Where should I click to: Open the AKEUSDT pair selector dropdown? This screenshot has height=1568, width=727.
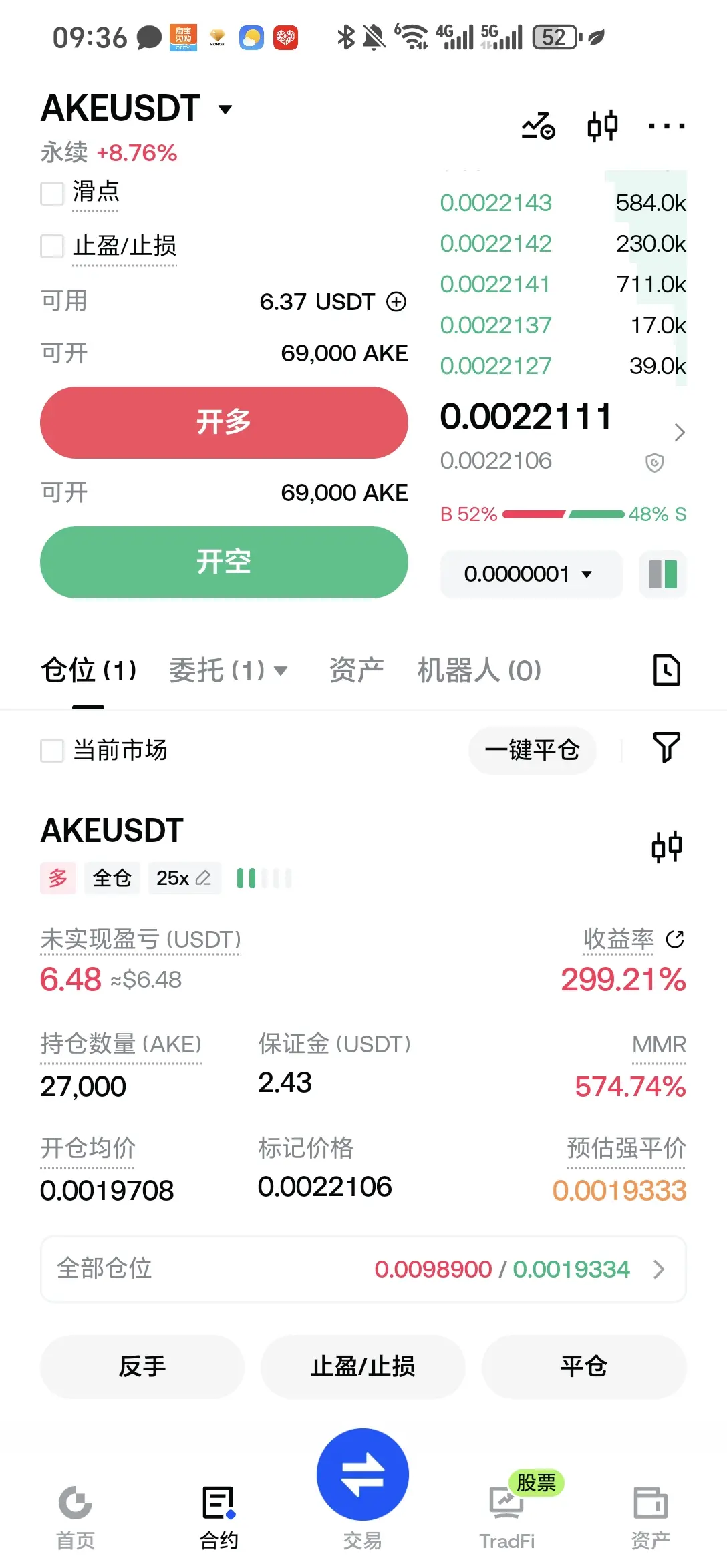(x=225, y=109)
